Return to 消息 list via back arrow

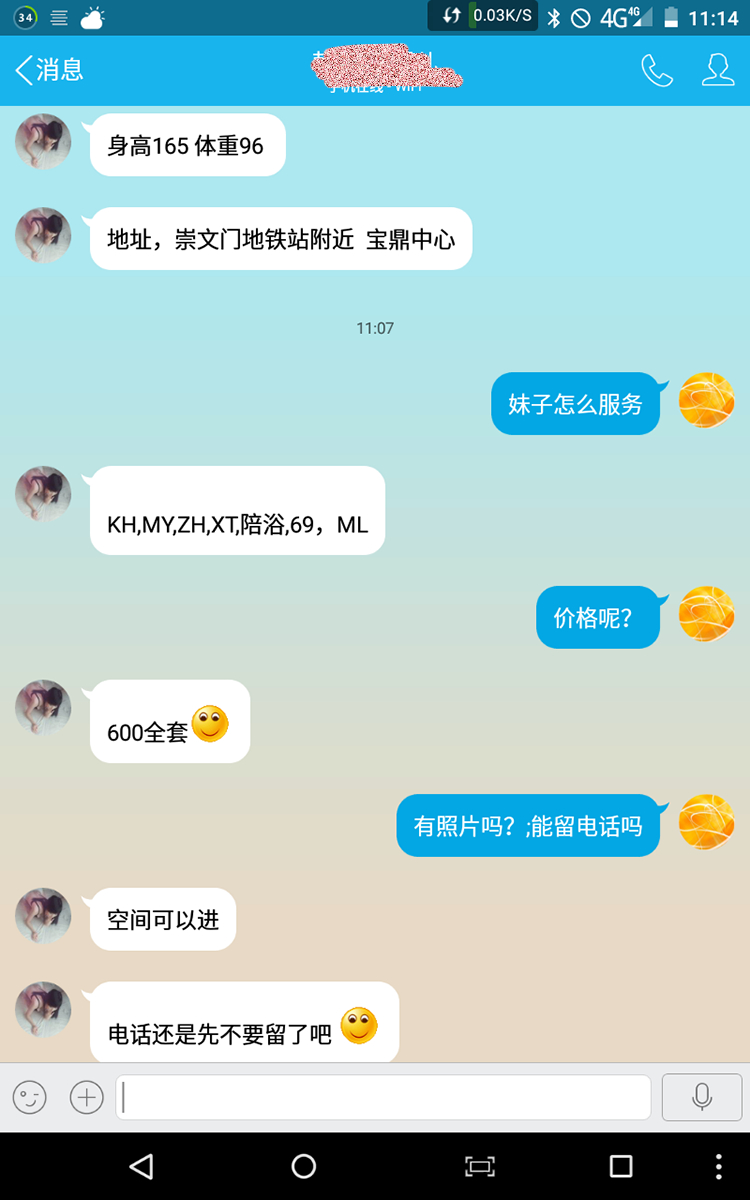pos(47,70)
